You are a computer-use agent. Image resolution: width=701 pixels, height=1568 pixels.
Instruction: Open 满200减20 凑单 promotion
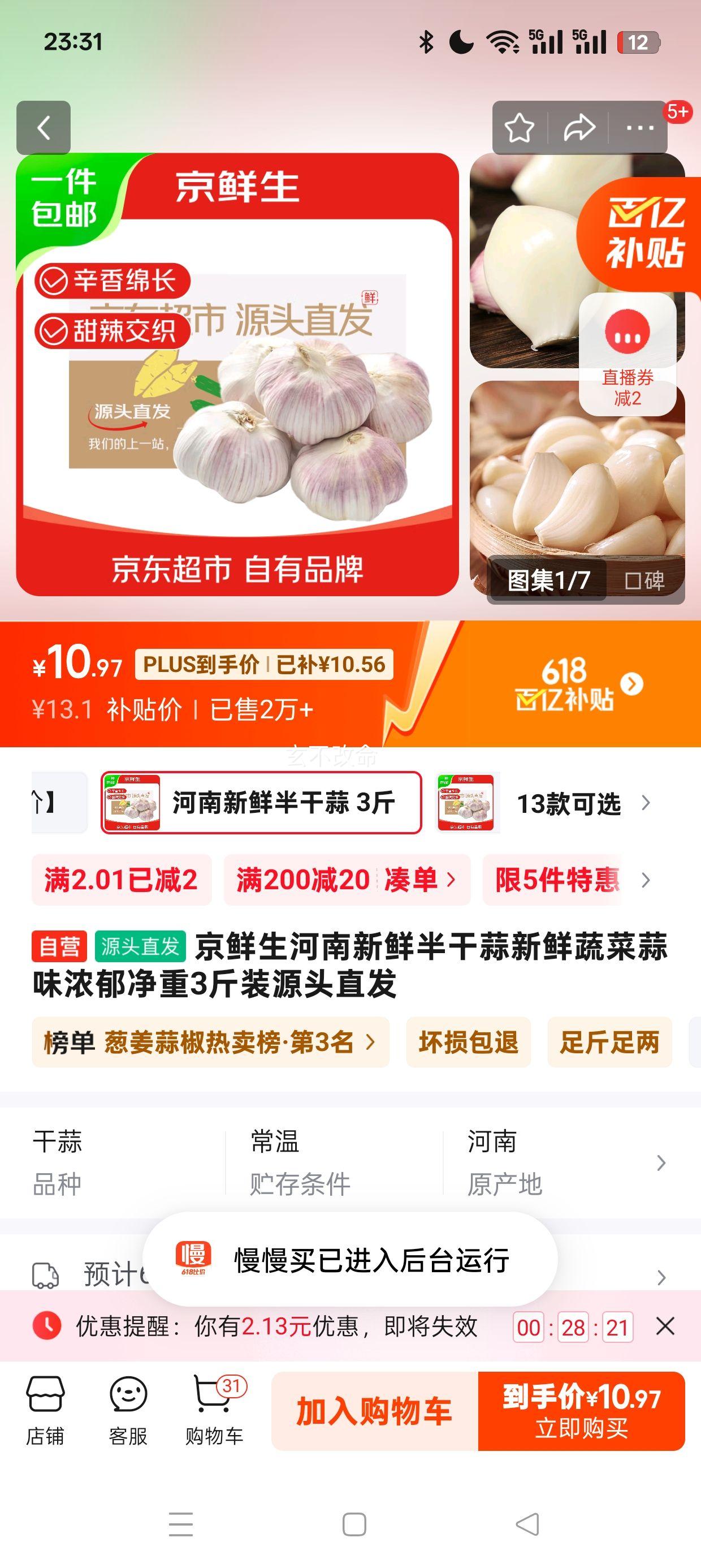click(x=346, y=880)
